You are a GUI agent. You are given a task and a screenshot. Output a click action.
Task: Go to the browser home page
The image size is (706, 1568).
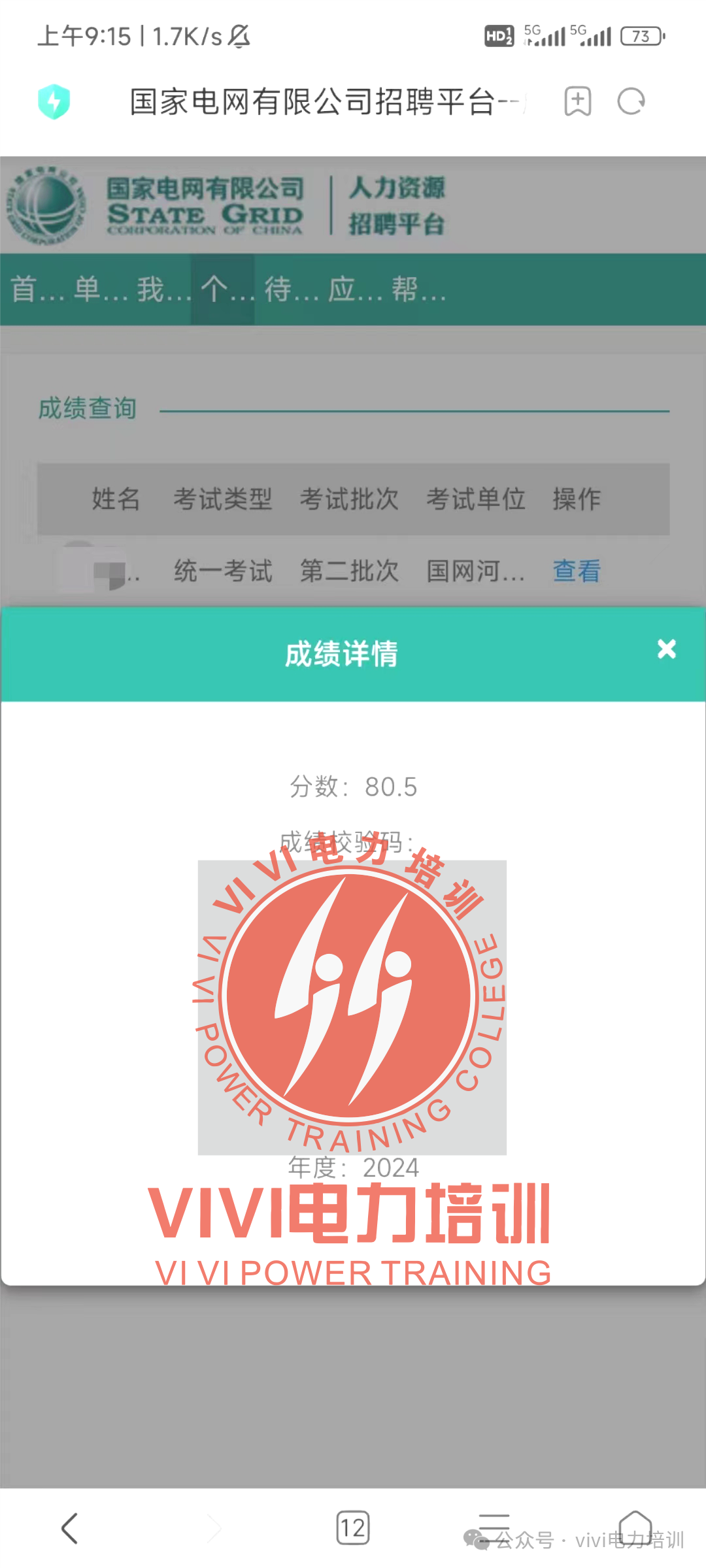pos(635,1527)
